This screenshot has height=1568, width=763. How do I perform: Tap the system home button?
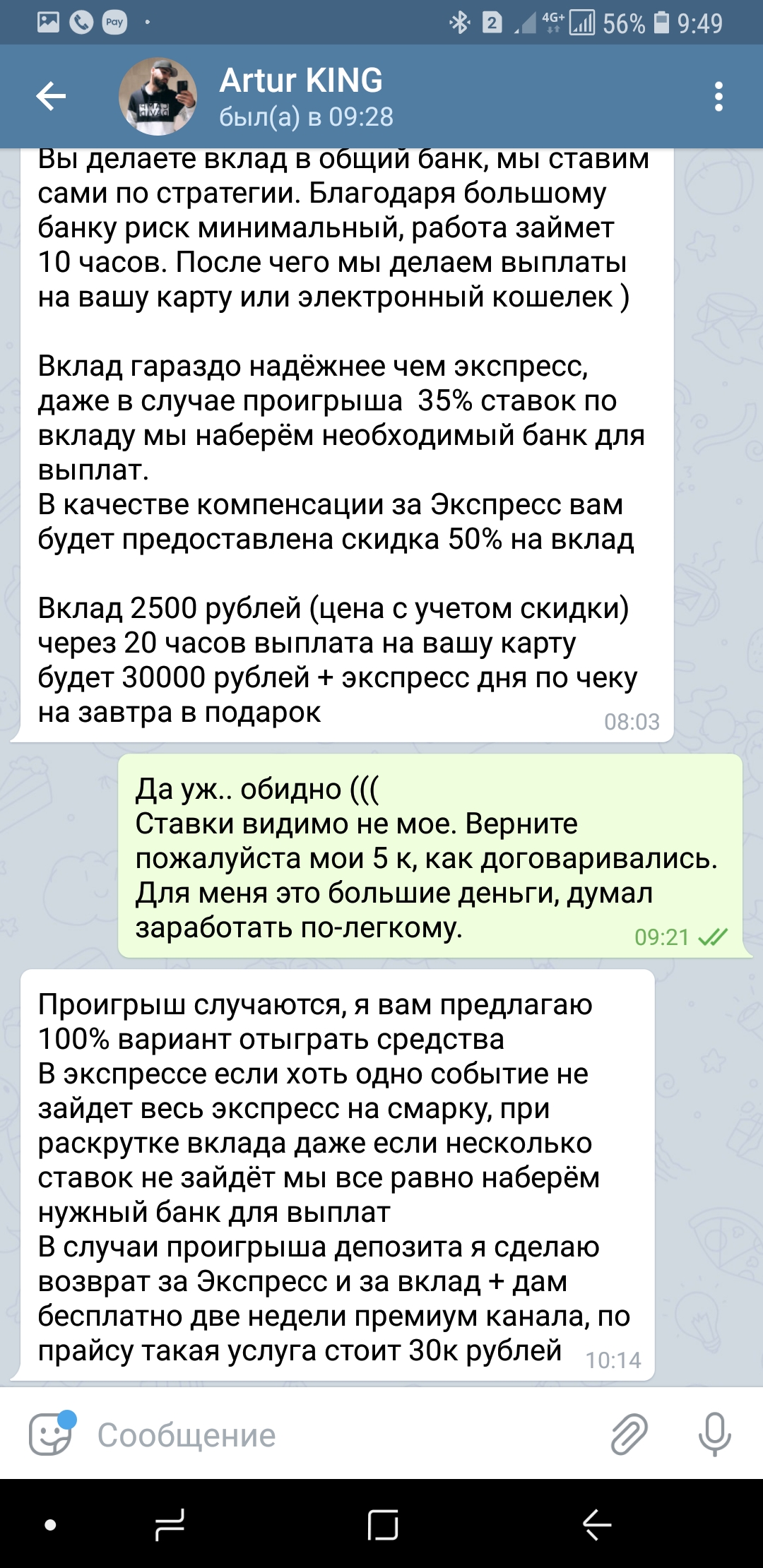[382, 1525]
